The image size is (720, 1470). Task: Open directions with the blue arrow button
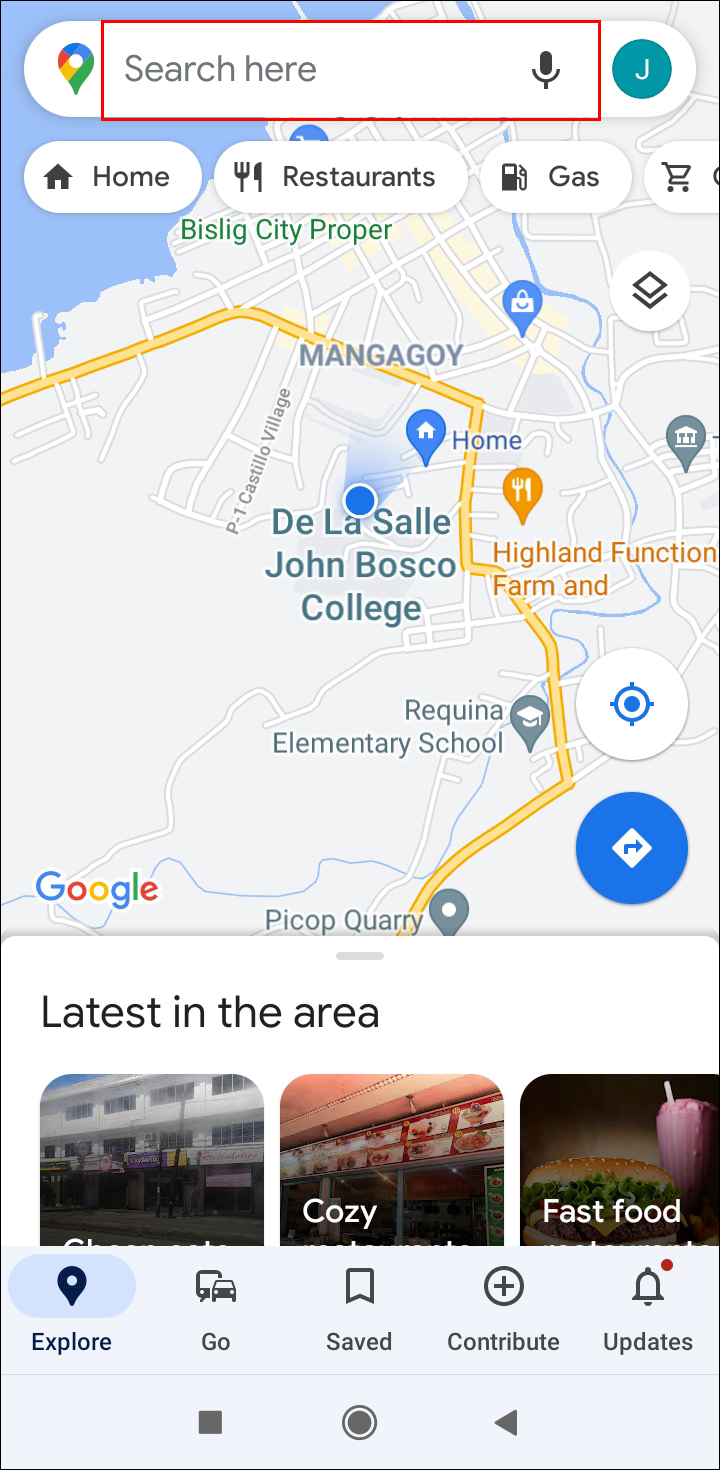631,848
